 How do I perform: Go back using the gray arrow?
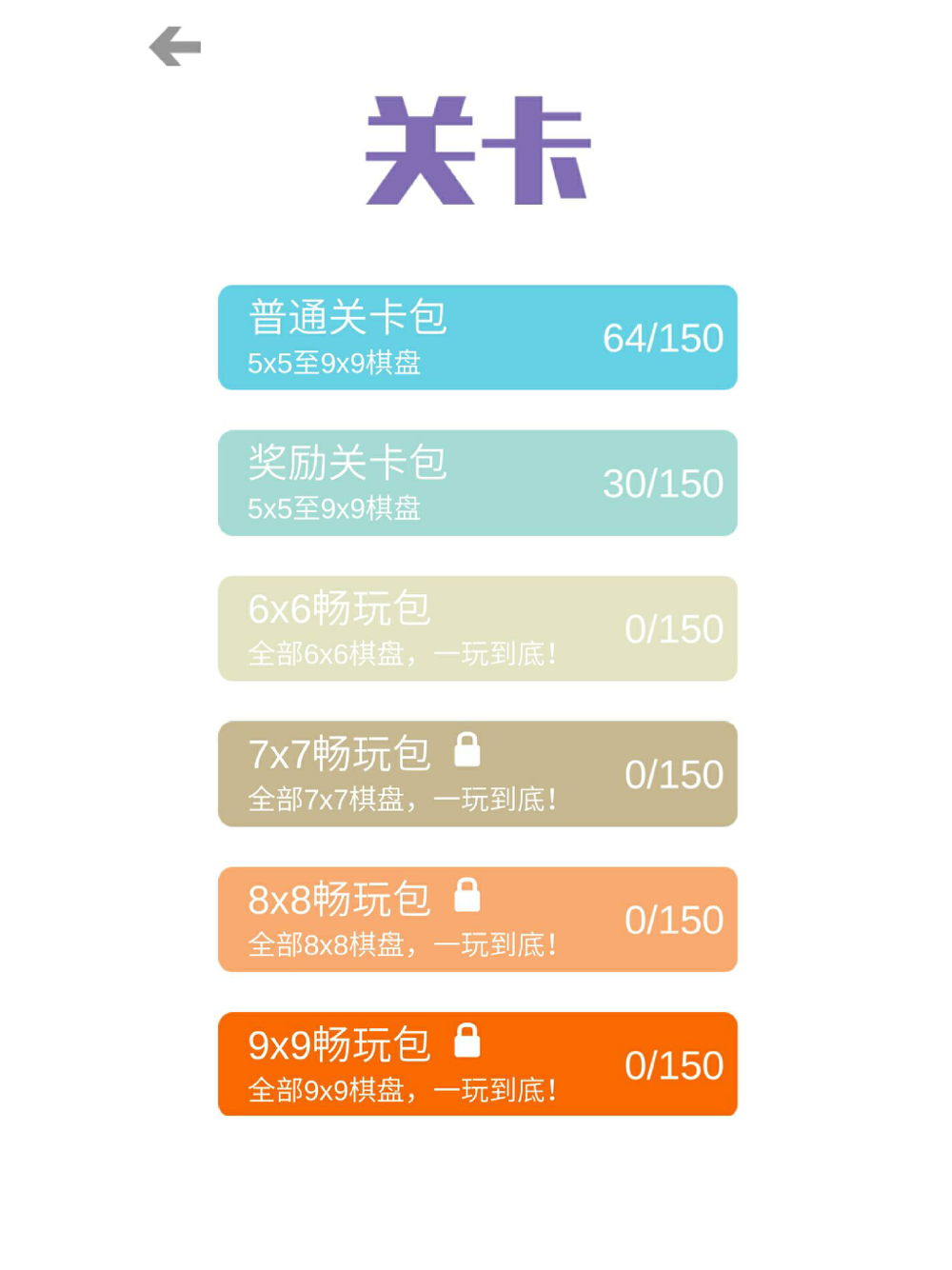(175, 47)
